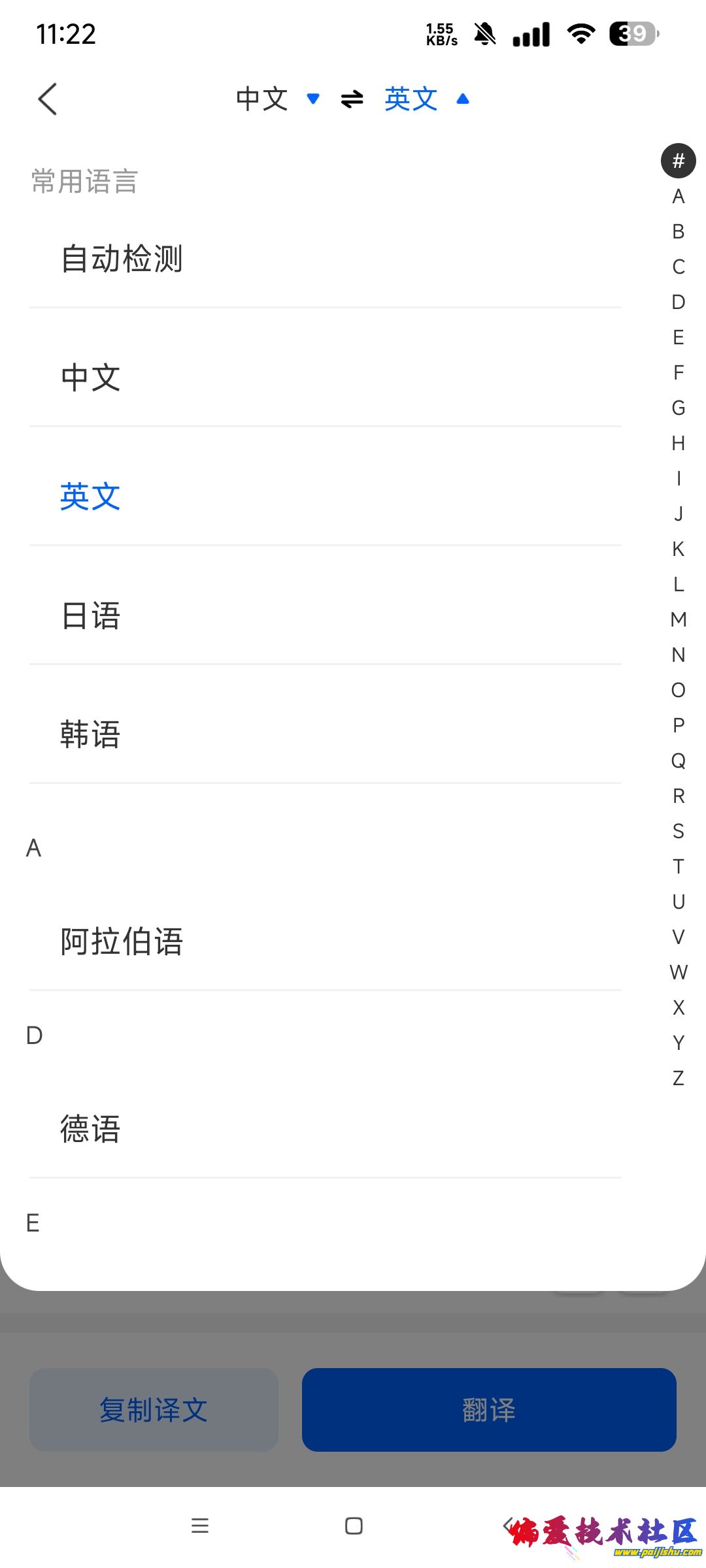Collapse the 英文 target language dropdown
706x1568 pixels.
click(426, 99)
